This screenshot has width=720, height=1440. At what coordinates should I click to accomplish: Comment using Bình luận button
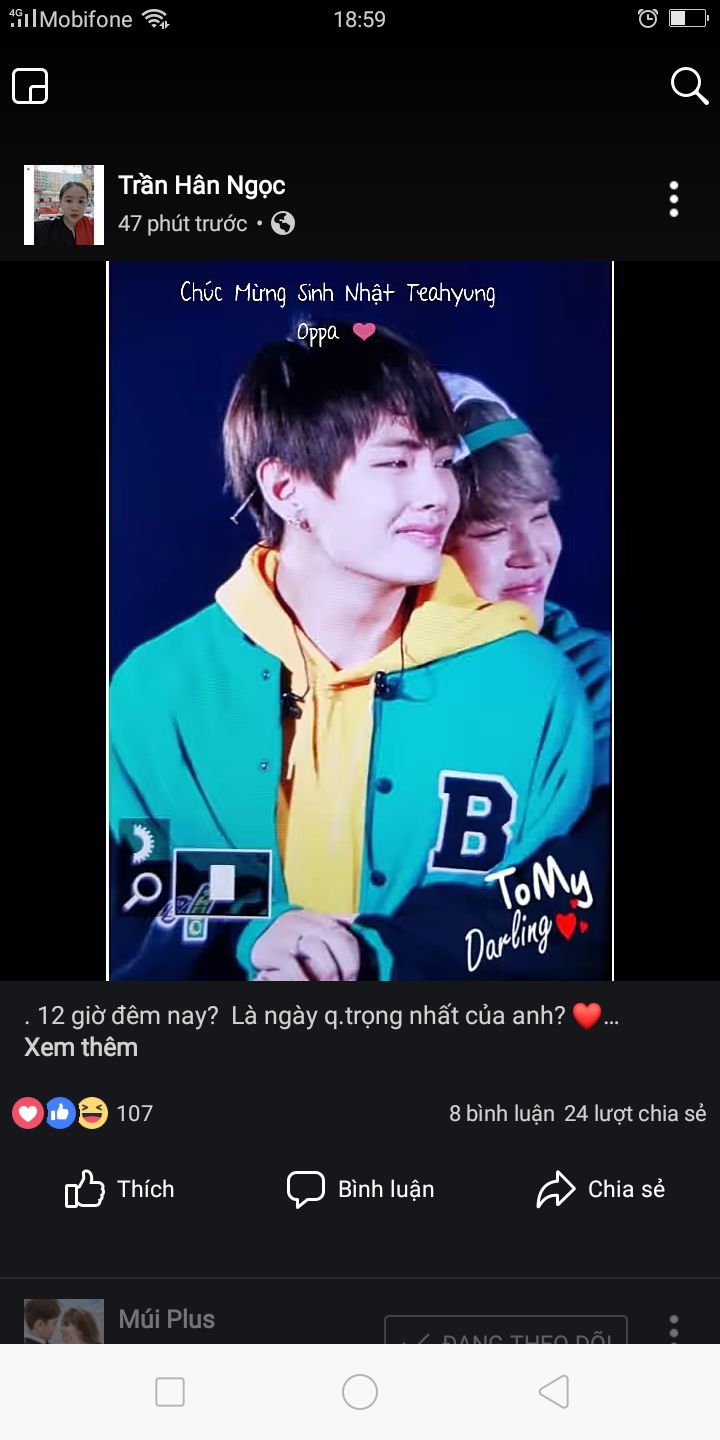(x=360, y=1189)
